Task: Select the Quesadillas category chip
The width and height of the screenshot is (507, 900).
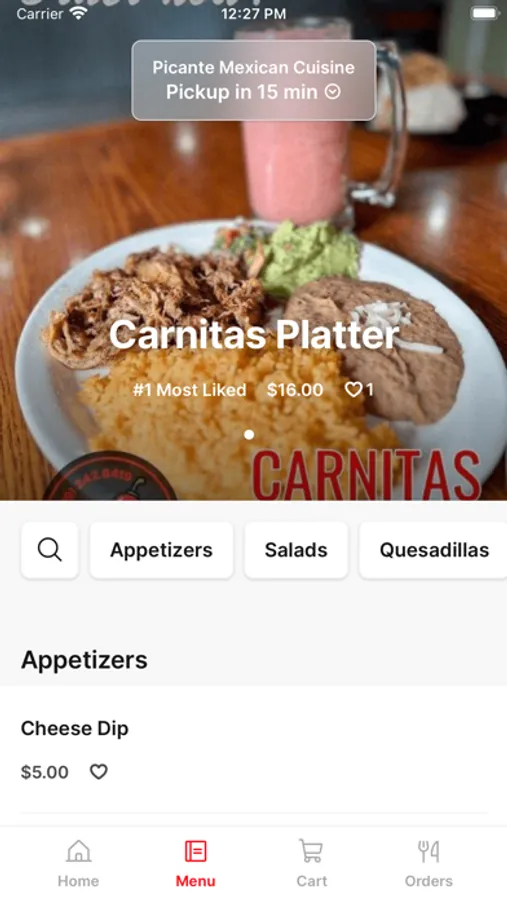Action: click(434, 550)
